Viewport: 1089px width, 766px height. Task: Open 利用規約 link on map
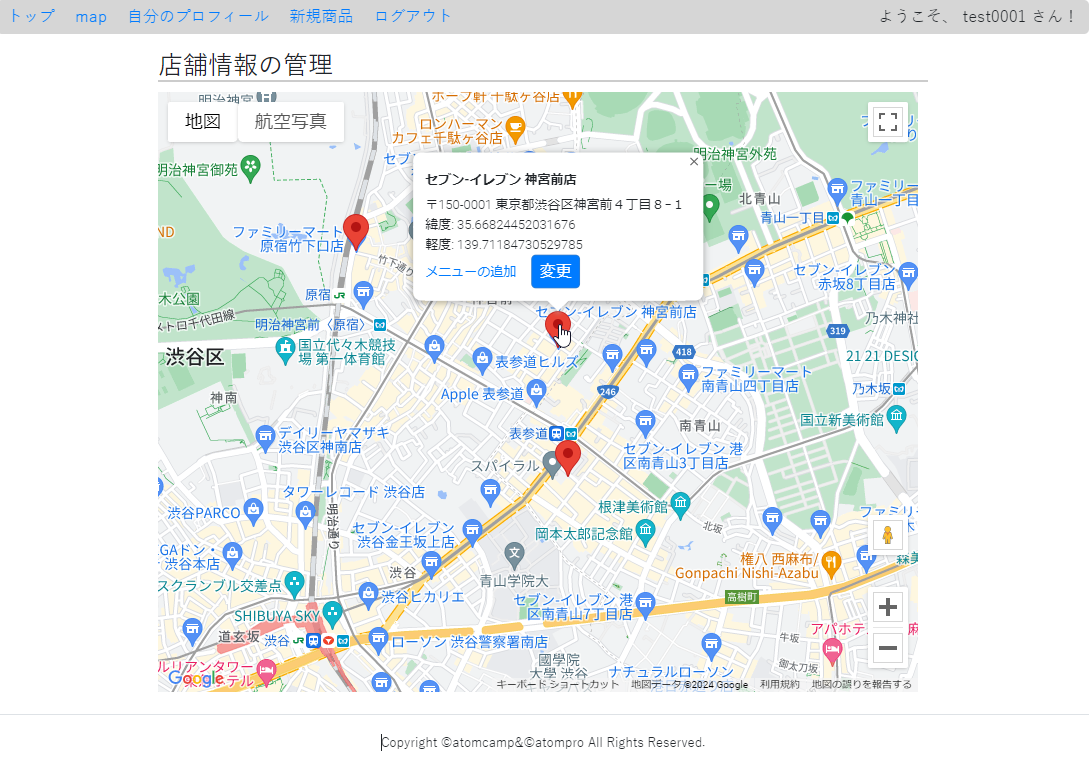[x=779, y=685]
